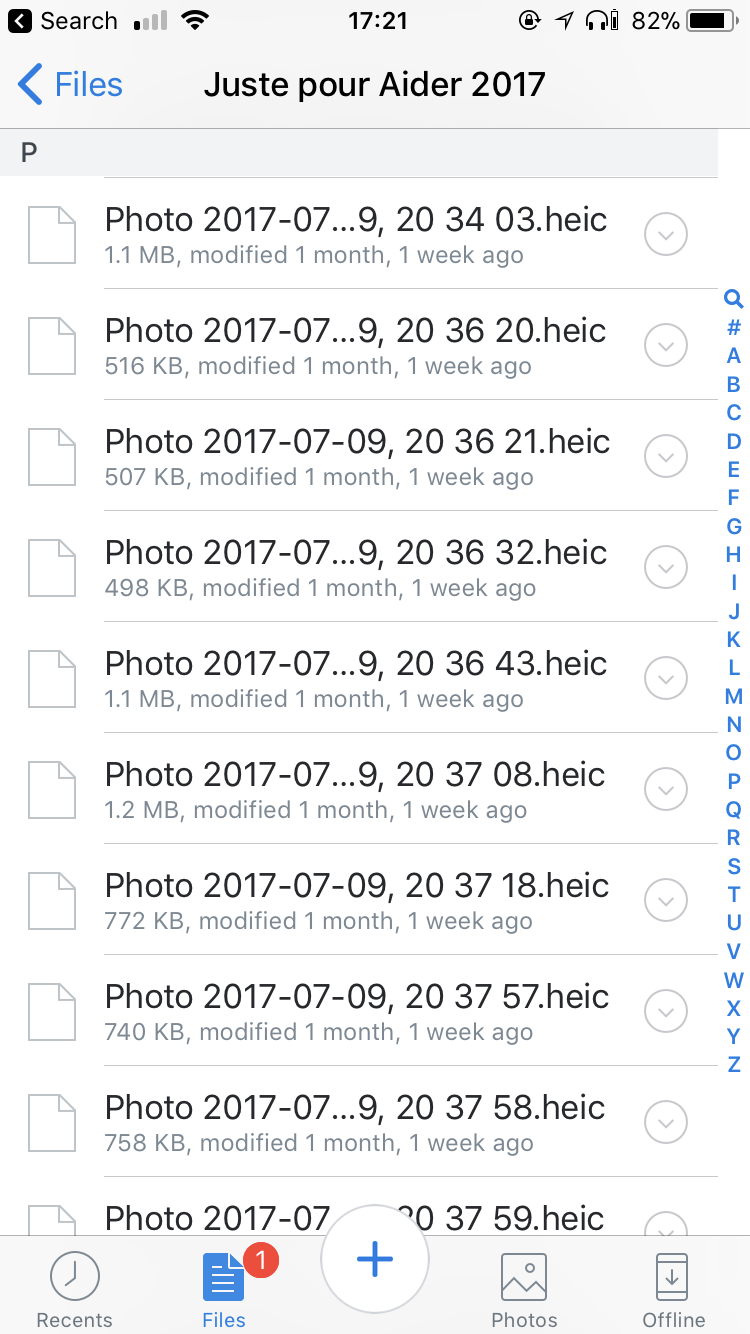
Task: Open the Offline tab
Action: tap(673, 1290)
